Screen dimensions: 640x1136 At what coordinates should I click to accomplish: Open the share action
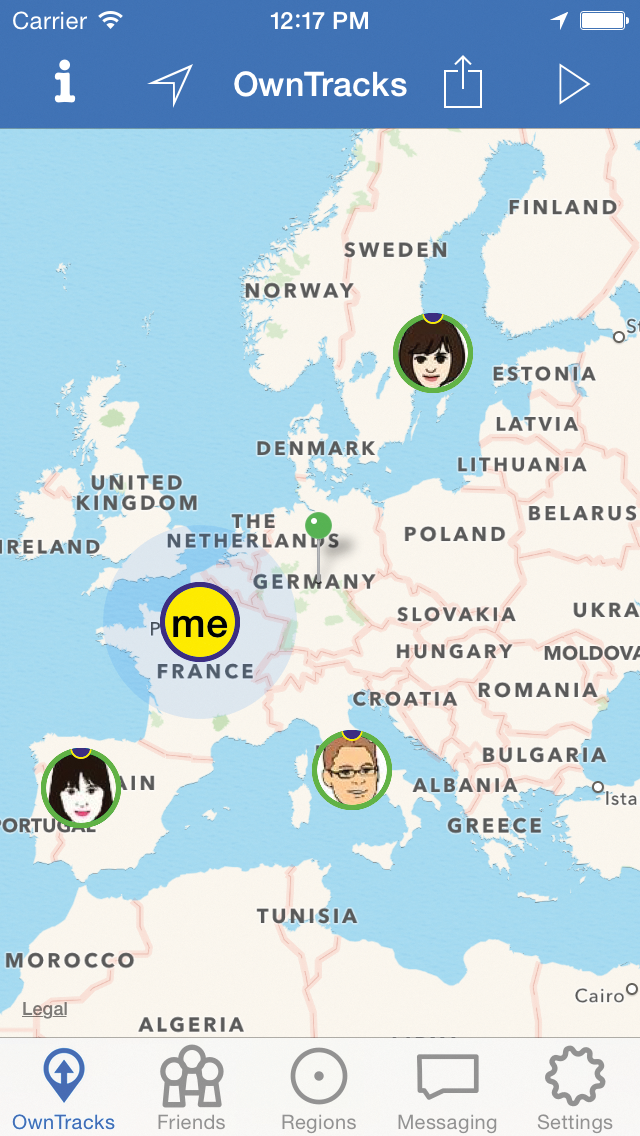(463, 82)
